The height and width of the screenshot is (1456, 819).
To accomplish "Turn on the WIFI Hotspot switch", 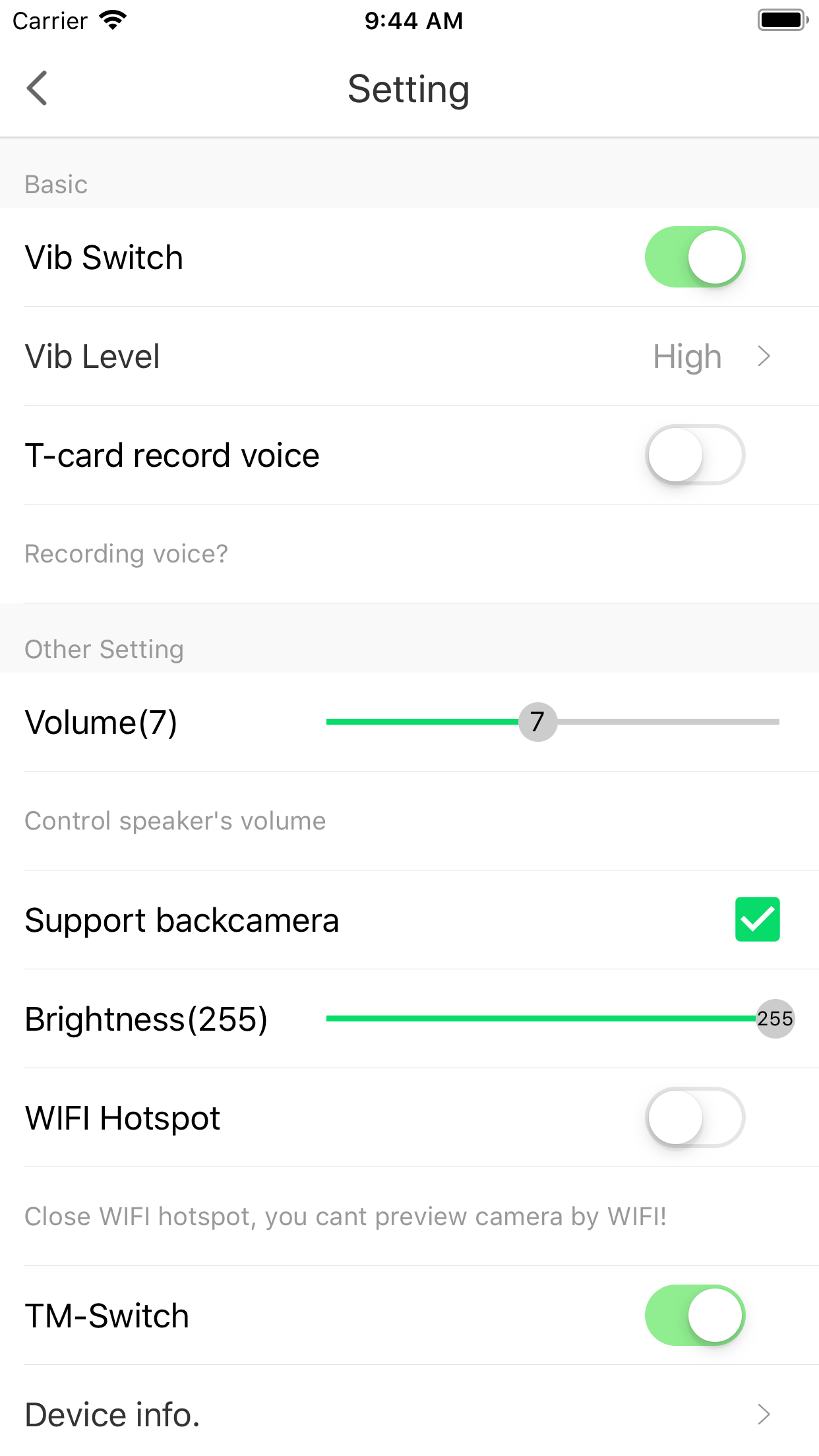I will click(694, 1118).
